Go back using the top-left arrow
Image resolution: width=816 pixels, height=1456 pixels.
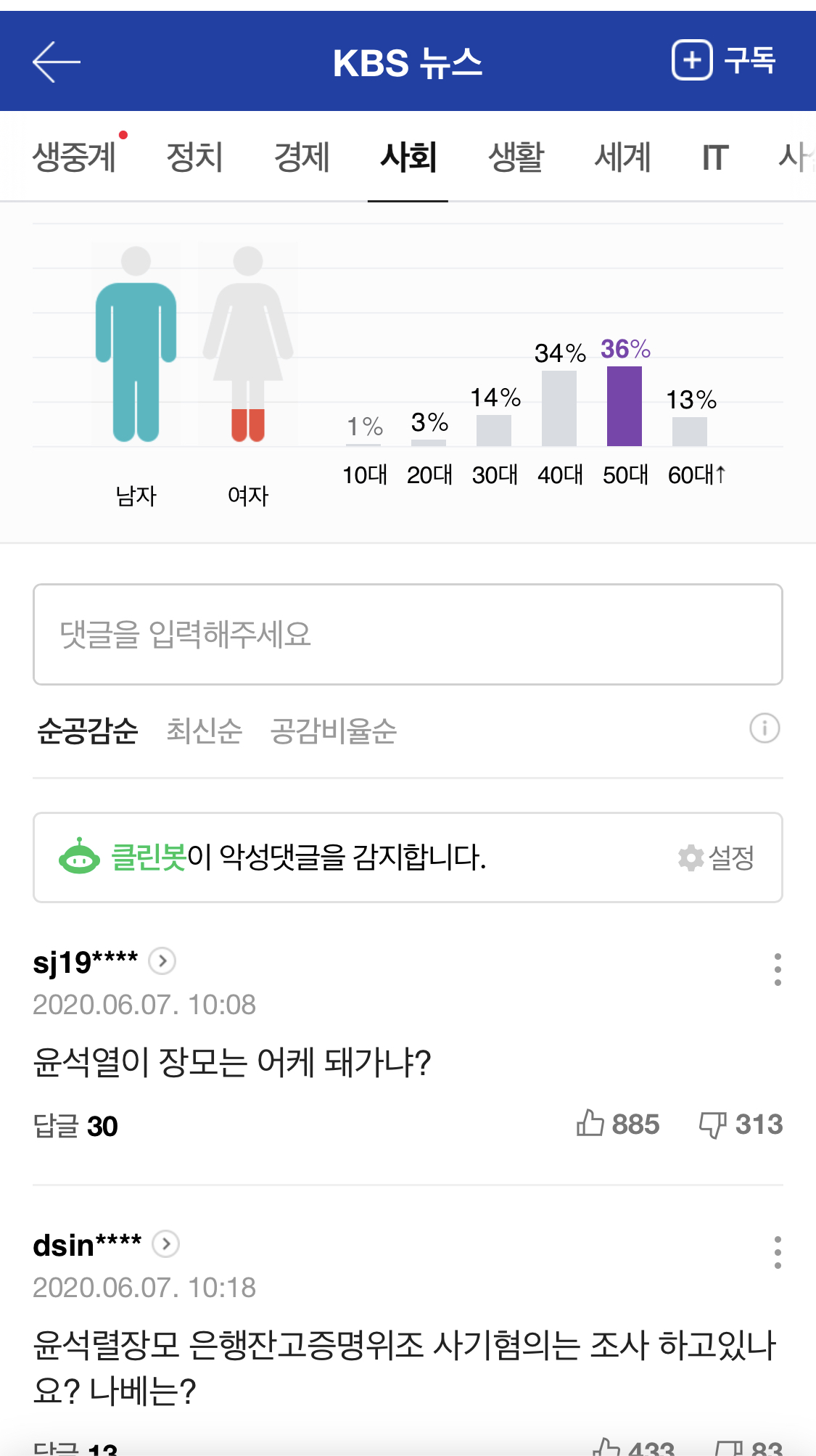[56, 62]
